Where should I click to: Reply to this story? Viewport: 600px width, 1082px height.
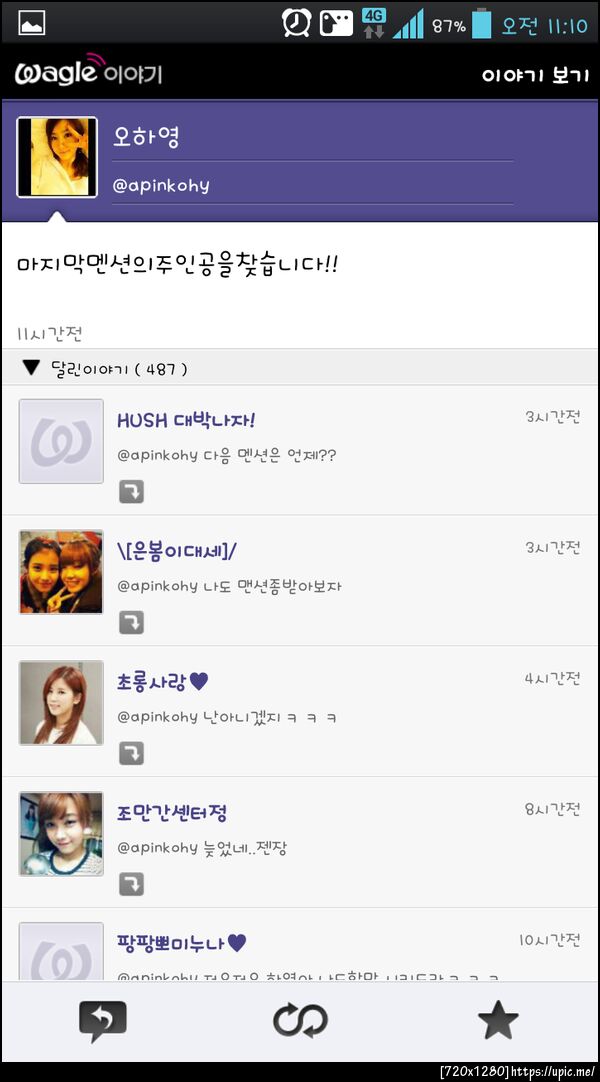(x=102, y=1021)
